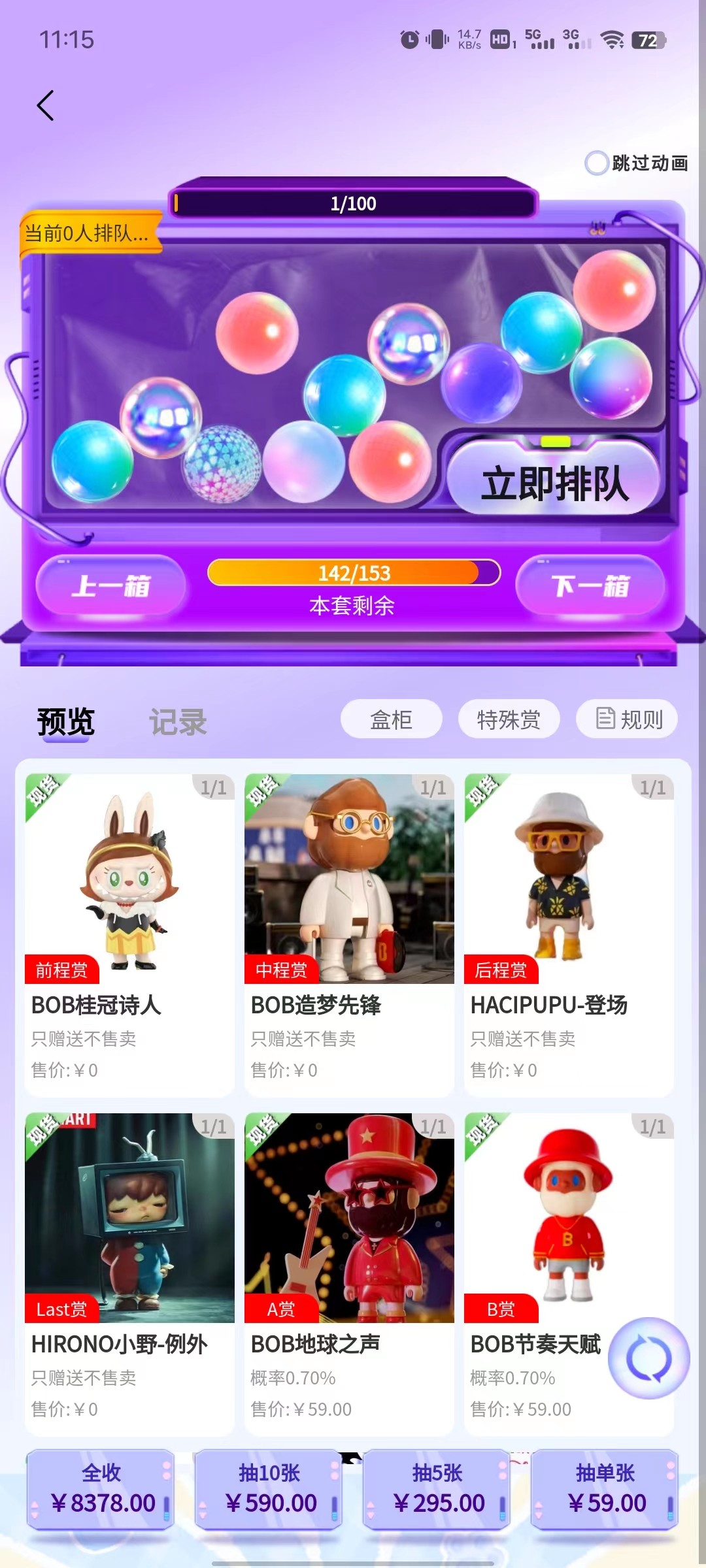Tap the floating refresh button
This screenshot has width=706, height=1568.
(648, 1358)
